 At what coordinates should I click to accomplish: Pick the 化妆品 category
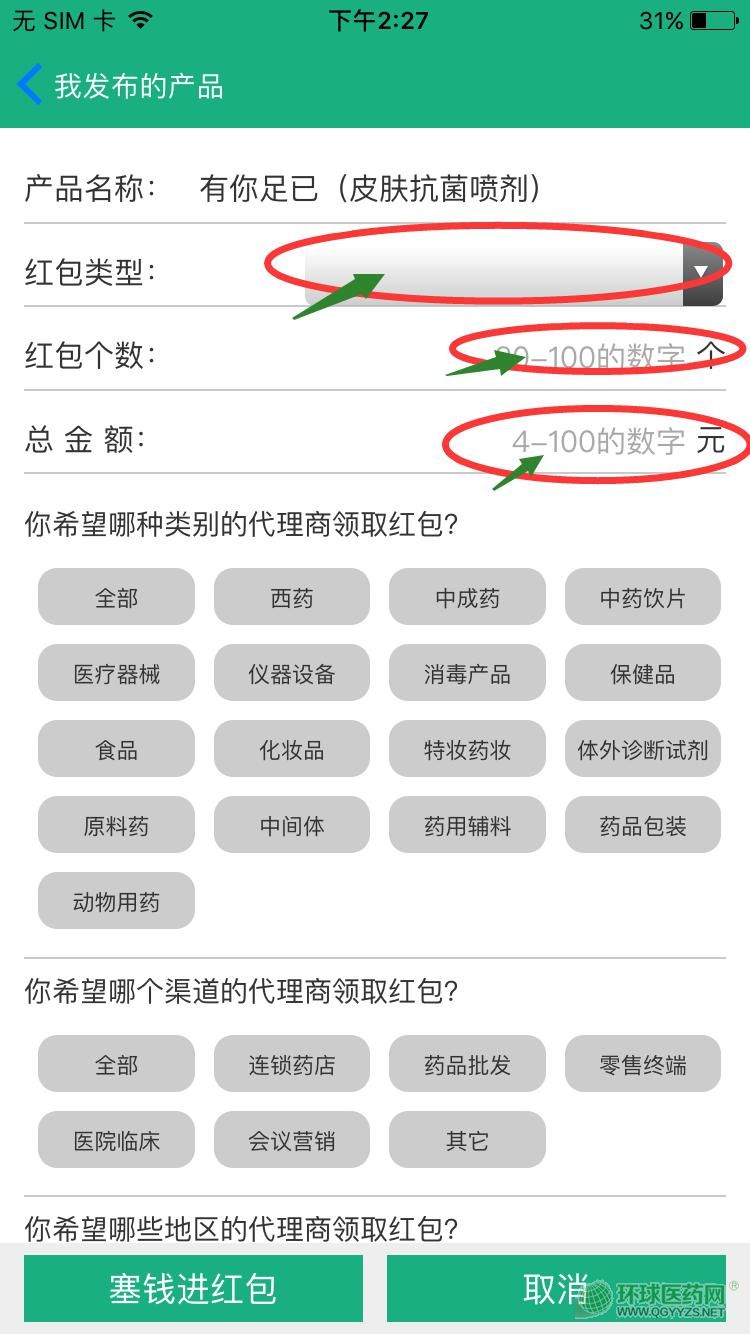(x=291, y=750)
